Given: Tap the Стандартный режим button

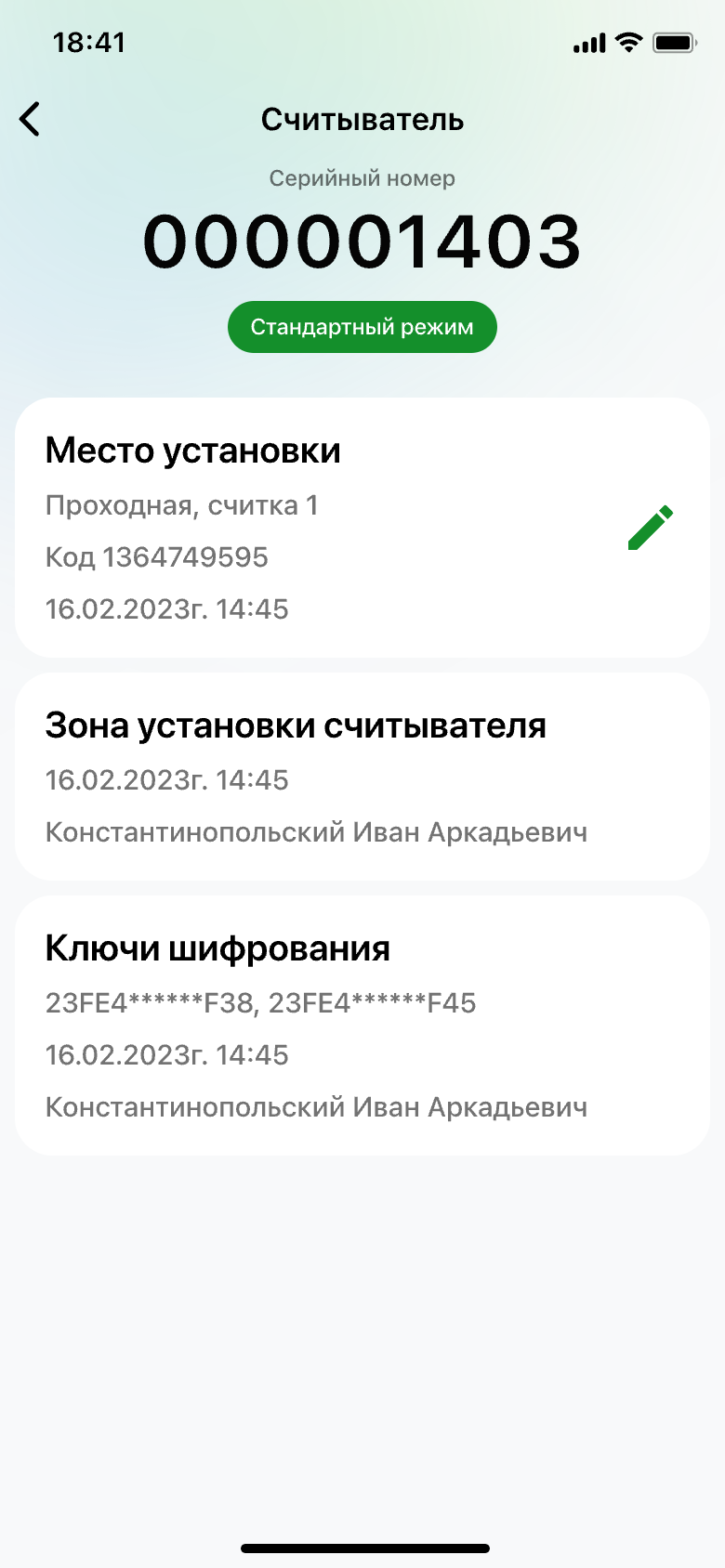Looking at the screenshot, I should tap(362, 327).
